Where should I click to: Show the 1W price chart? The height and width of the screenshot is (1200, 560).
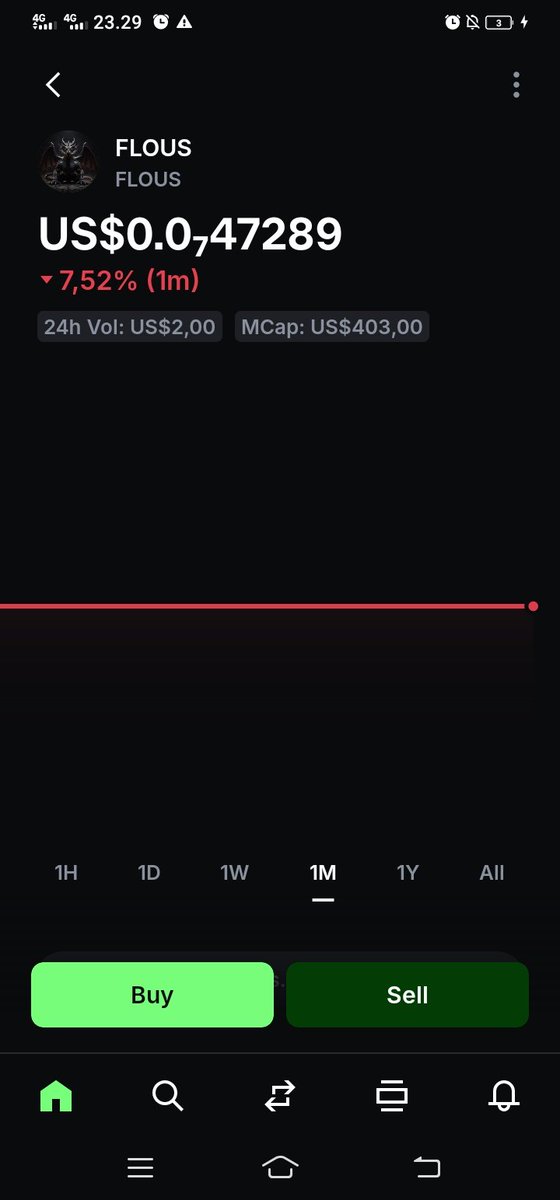click(234, 873)
